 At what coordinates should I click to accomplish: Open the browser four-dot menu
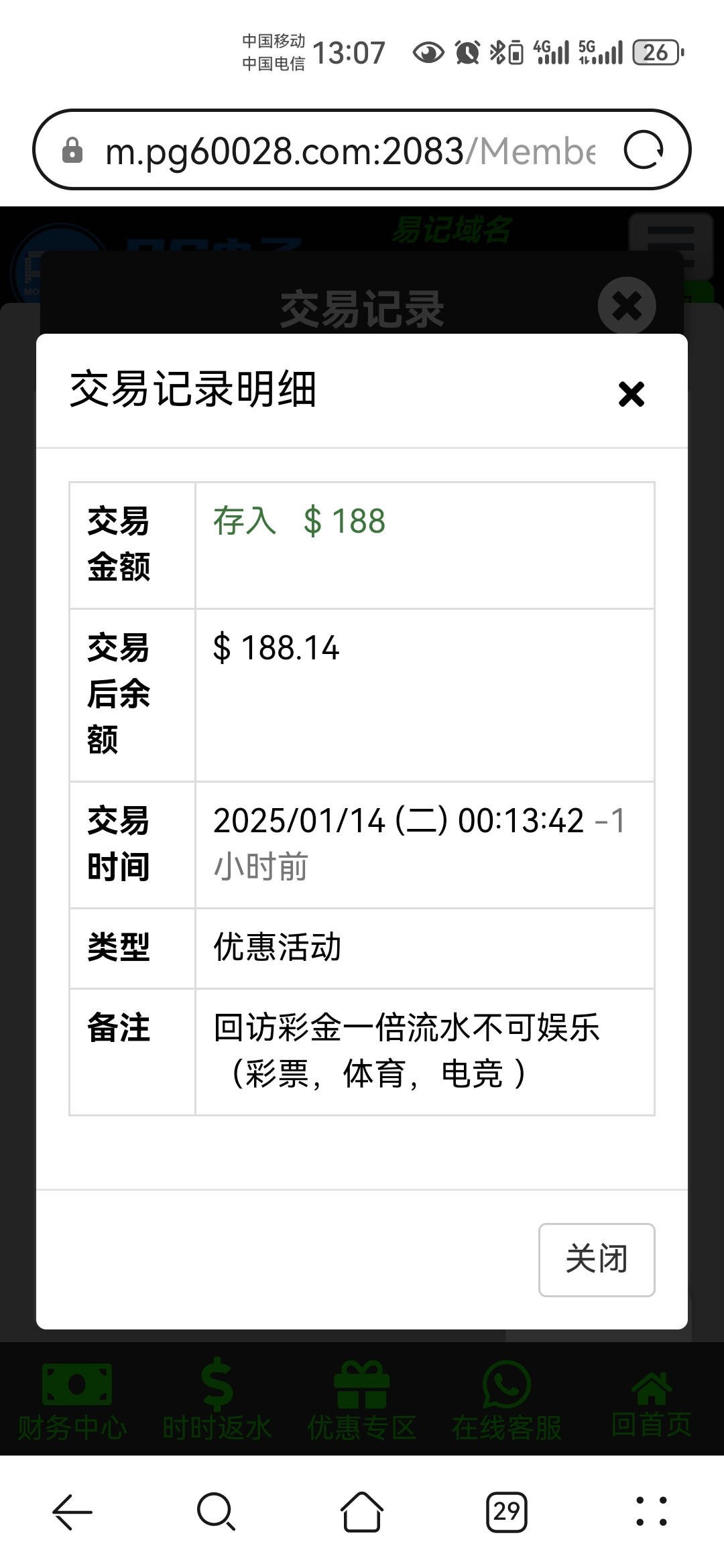point(652,1512)
